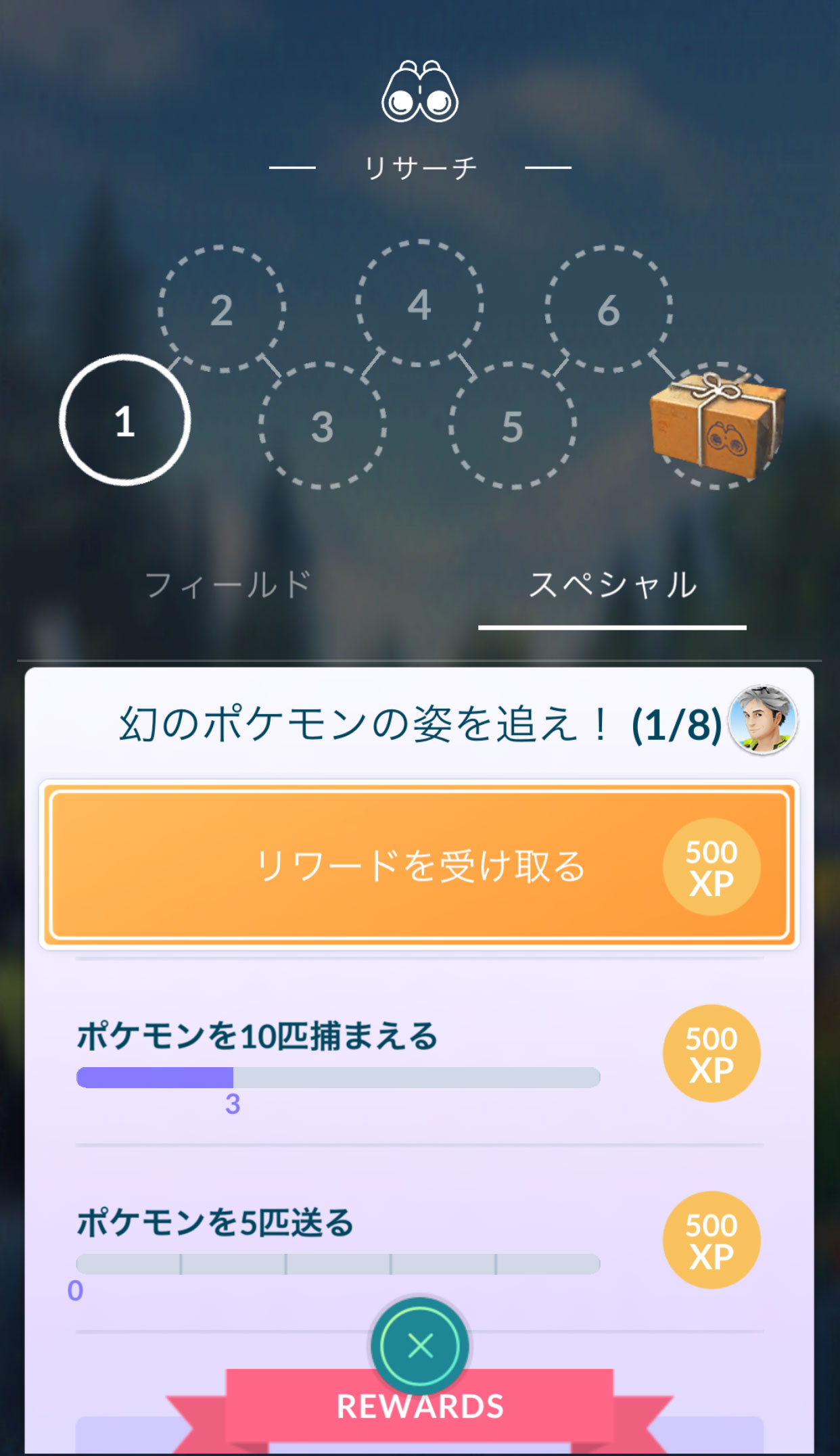The height and width of the screenshot is (1456, 840).
Task: Open Professor Willow's avatar
Action: pos(762,720)
